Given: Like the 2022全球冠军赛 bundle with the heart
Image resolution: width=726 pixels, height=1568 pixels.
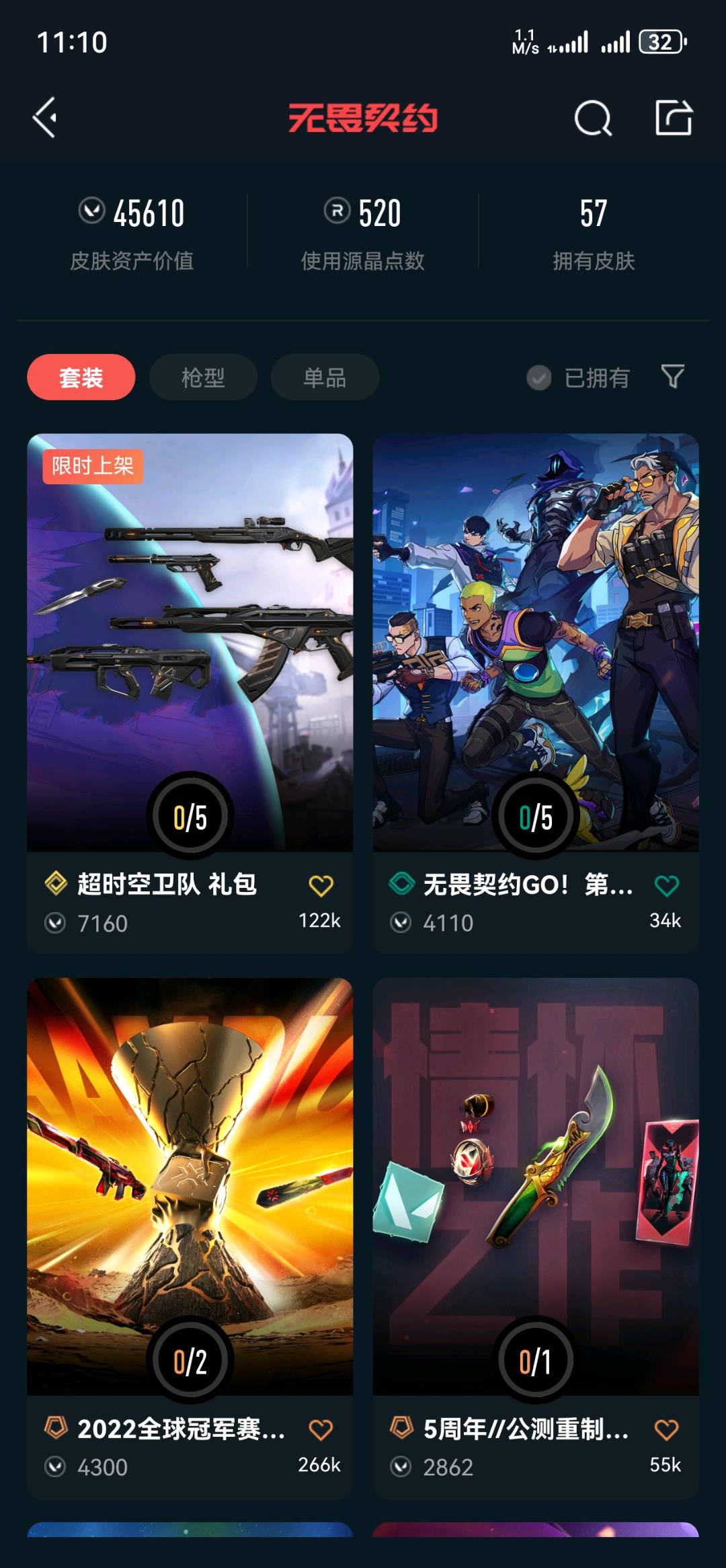Looking at the screenshot, I should (321, 1429).
